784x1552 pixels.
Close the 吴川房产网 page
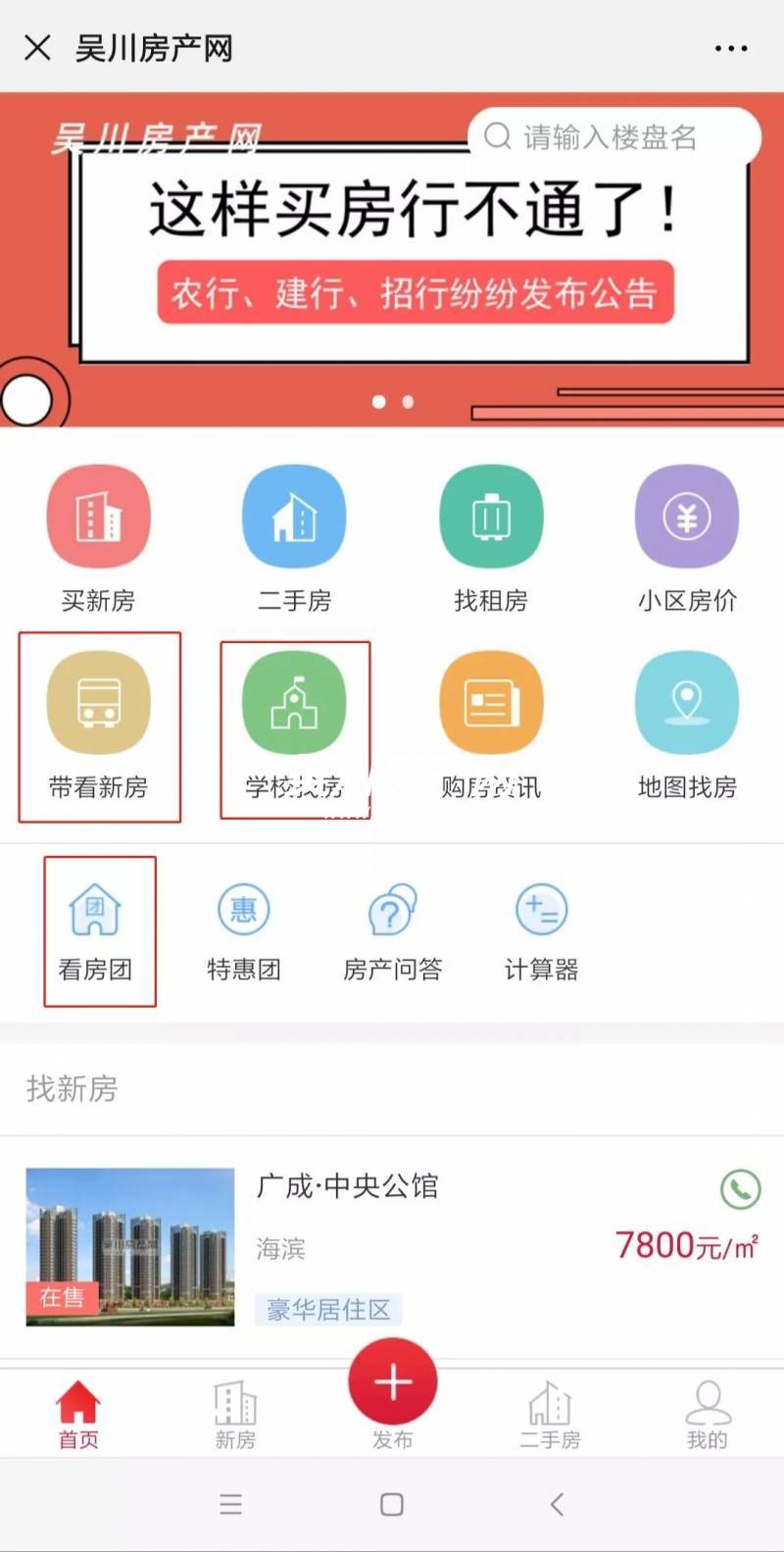pos(37,47)
